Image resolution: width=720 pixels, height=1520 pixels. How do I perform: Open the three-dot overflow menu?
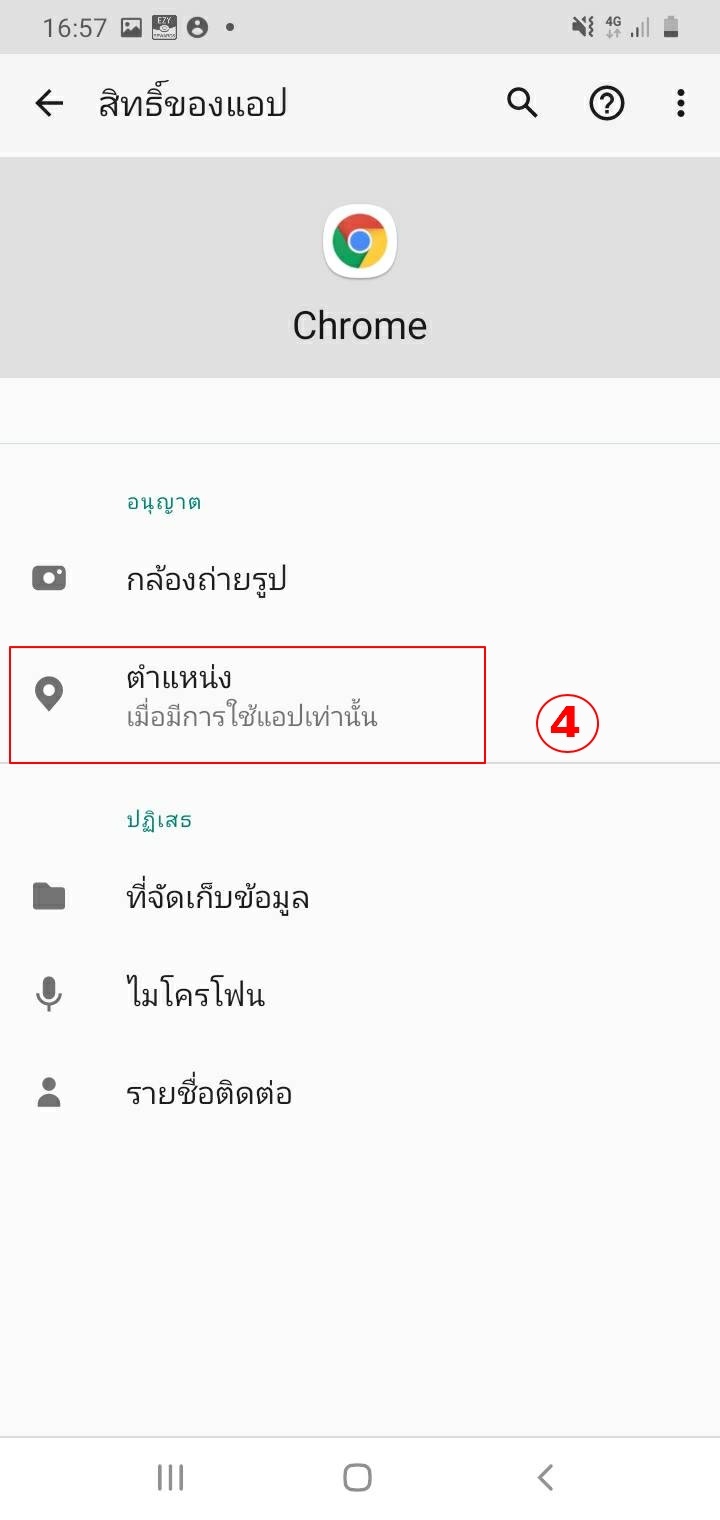click(680, 103)
